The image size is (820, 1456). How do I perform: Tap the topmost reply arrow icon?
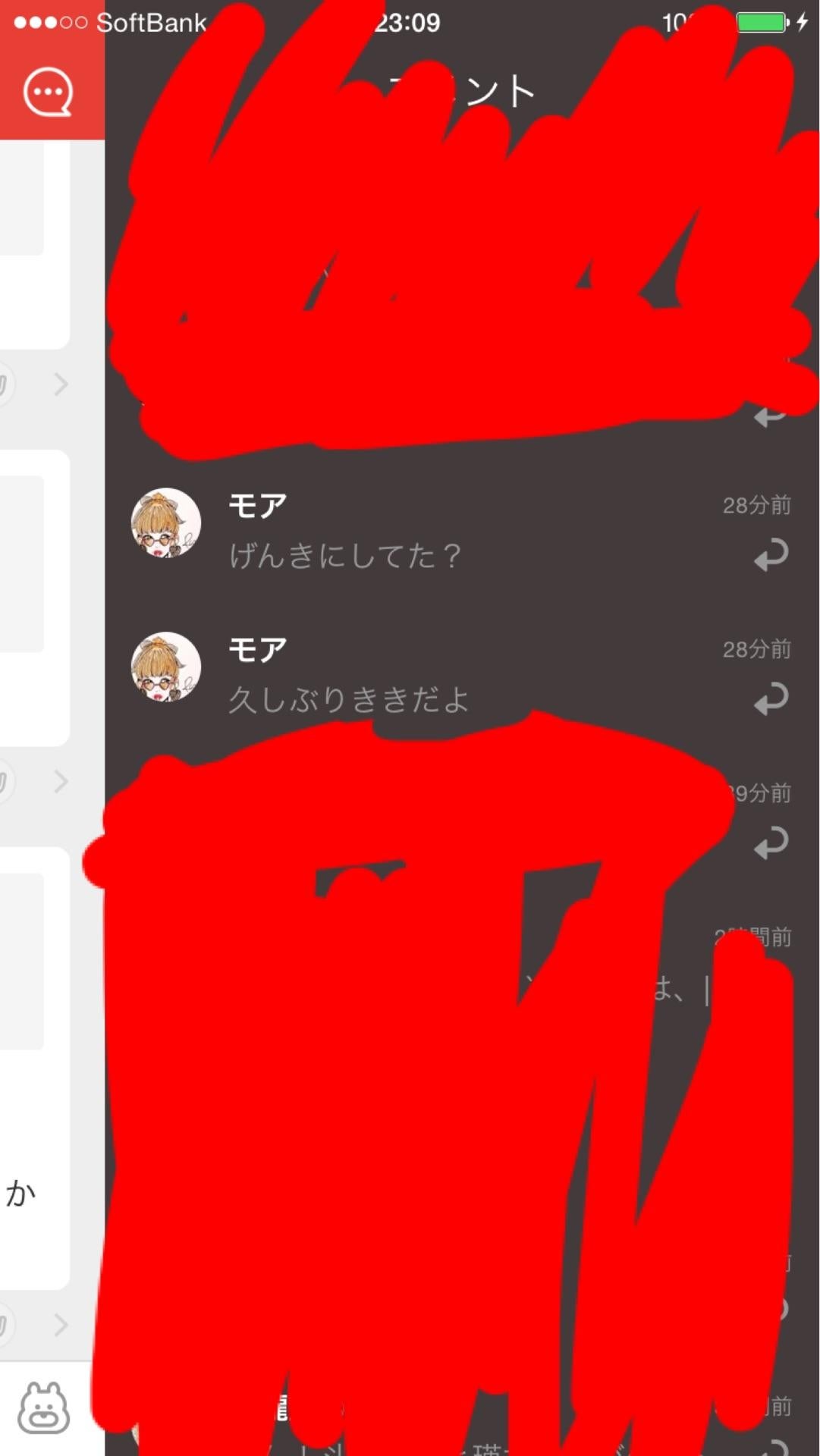coord(769,416)
